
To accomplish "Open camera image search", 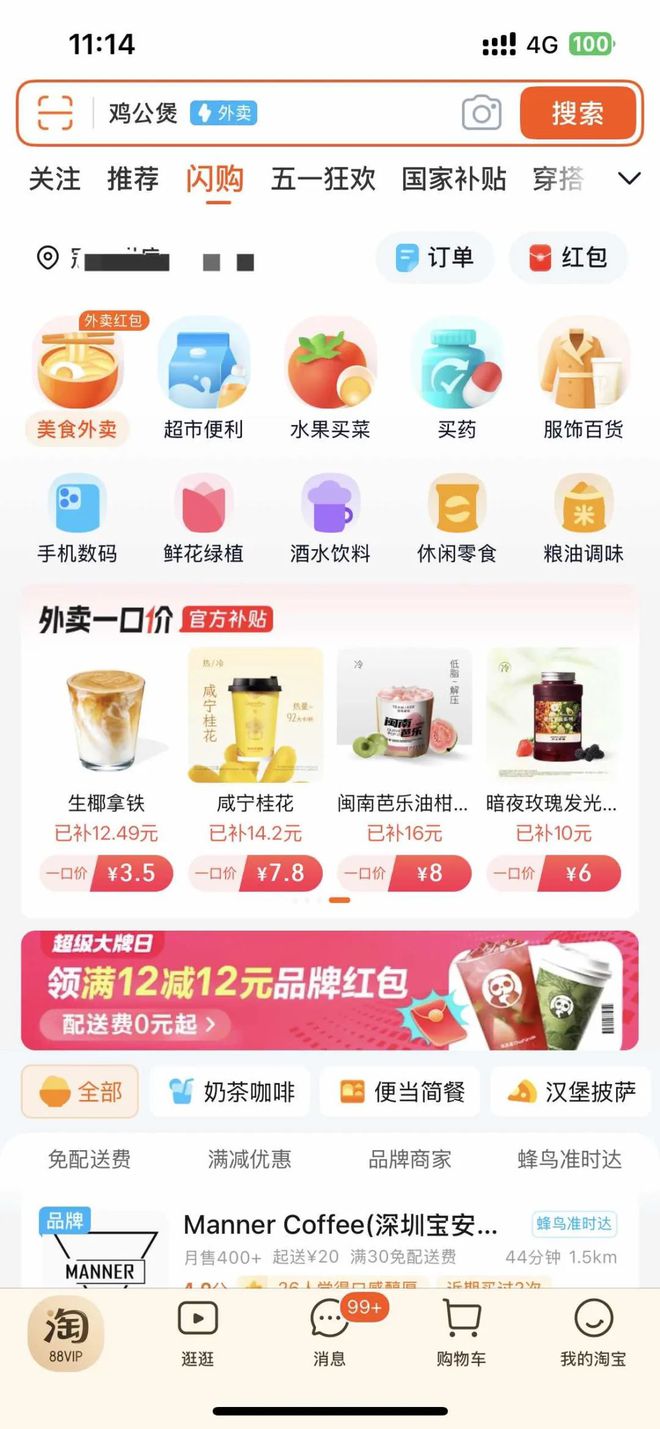I will 481,113.
